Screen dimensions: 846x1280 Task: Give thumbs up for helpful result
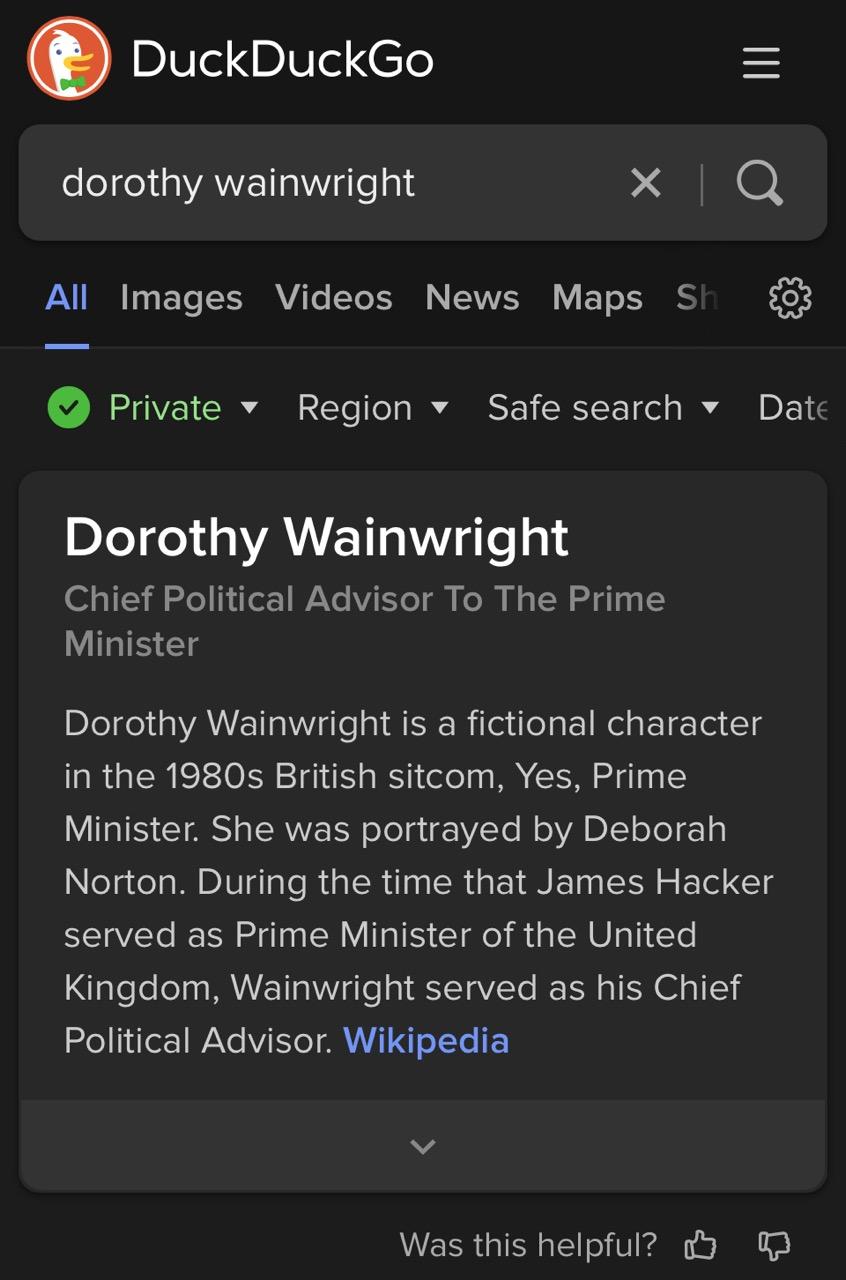[700, 1245]
